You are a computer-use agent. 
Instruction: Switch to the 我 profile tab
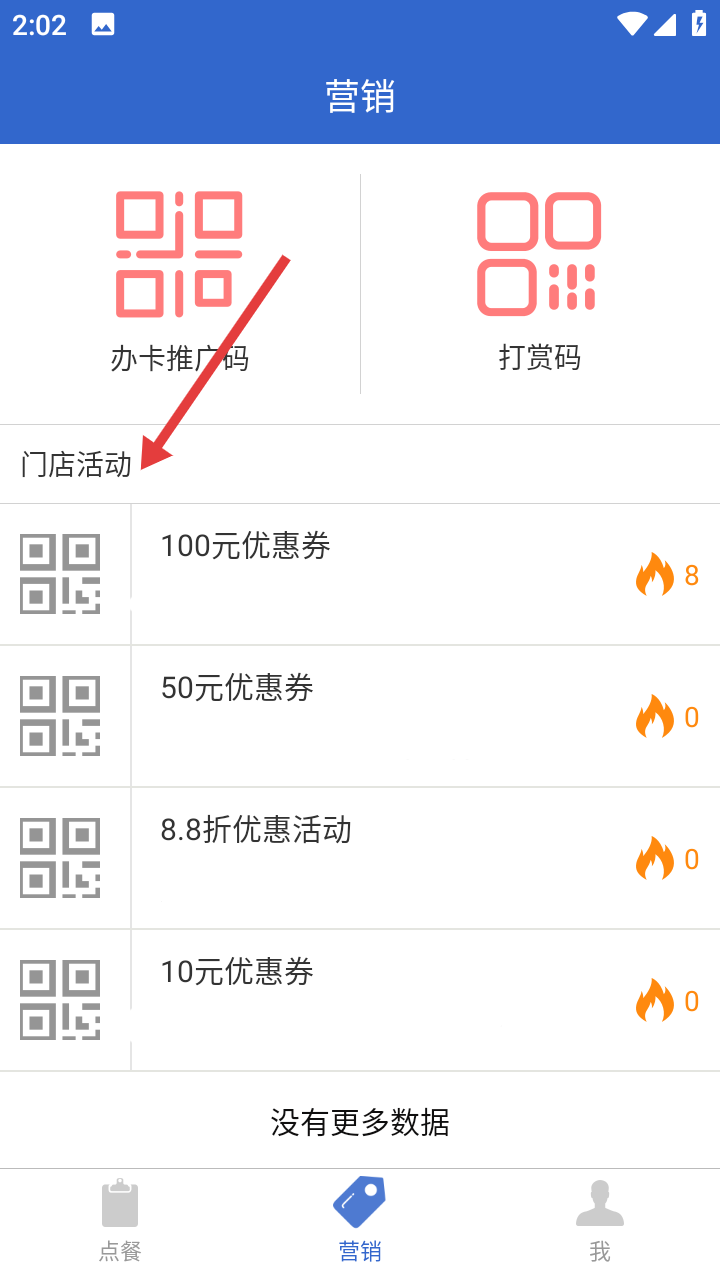tap(599, 1222)
